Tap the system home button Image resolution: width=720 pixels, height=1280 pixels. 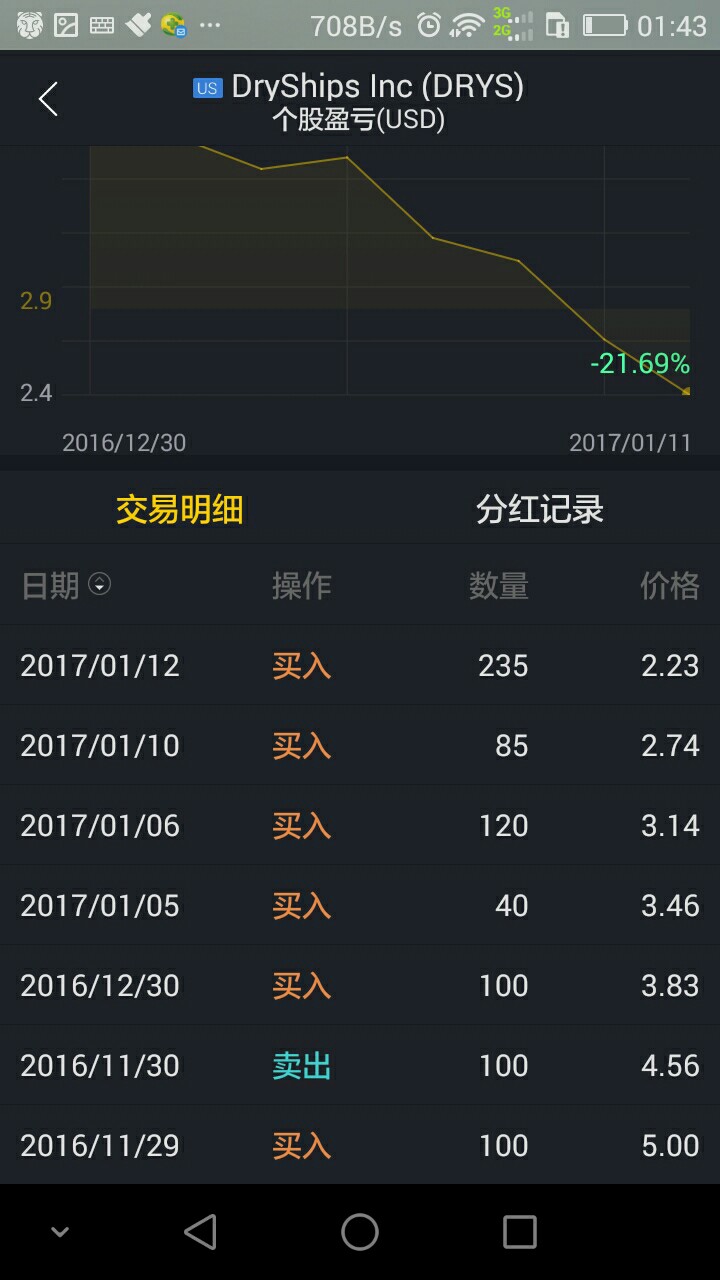coord(360,1232)
